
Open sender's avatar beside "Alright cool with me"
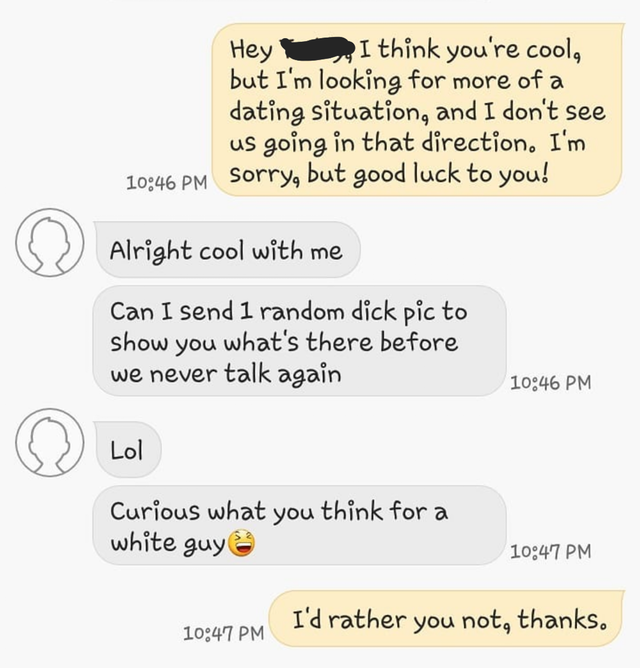(48, 244)
